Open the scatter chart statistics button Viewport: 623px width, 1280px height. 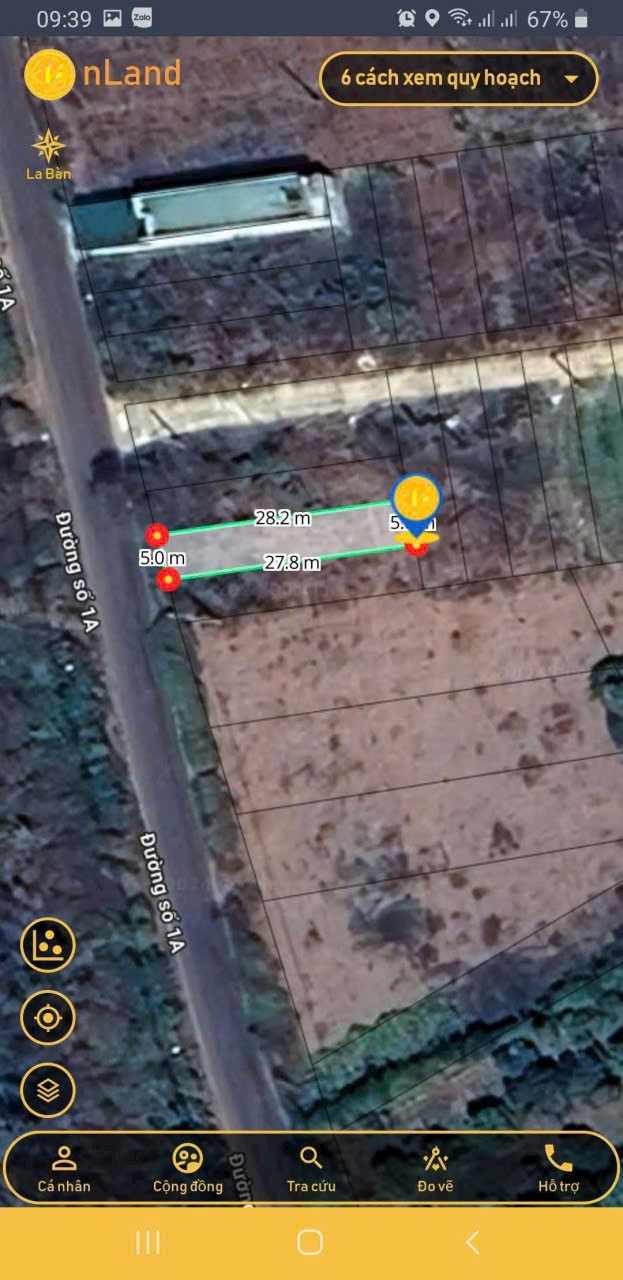pyautogui.click(x=47, y=945)
